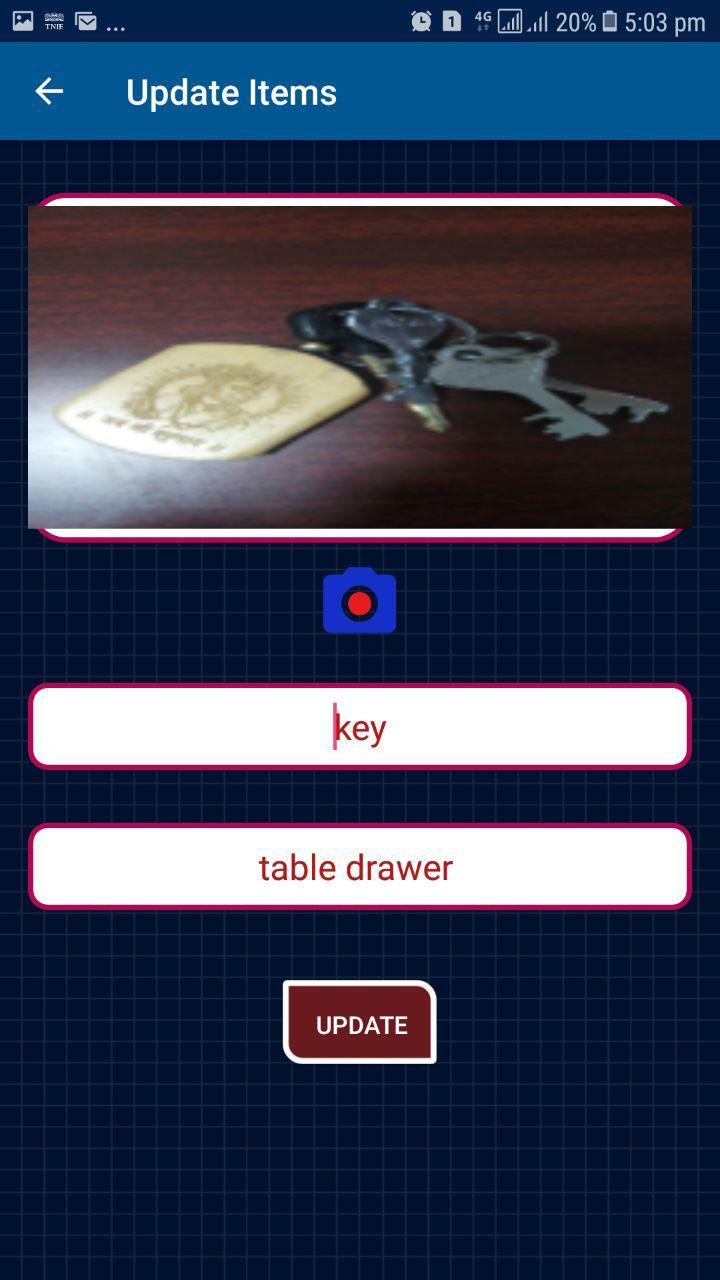Tap the UPDATE button
The width and height of the screenshot is (720, 1280).
click(360, 1023)
